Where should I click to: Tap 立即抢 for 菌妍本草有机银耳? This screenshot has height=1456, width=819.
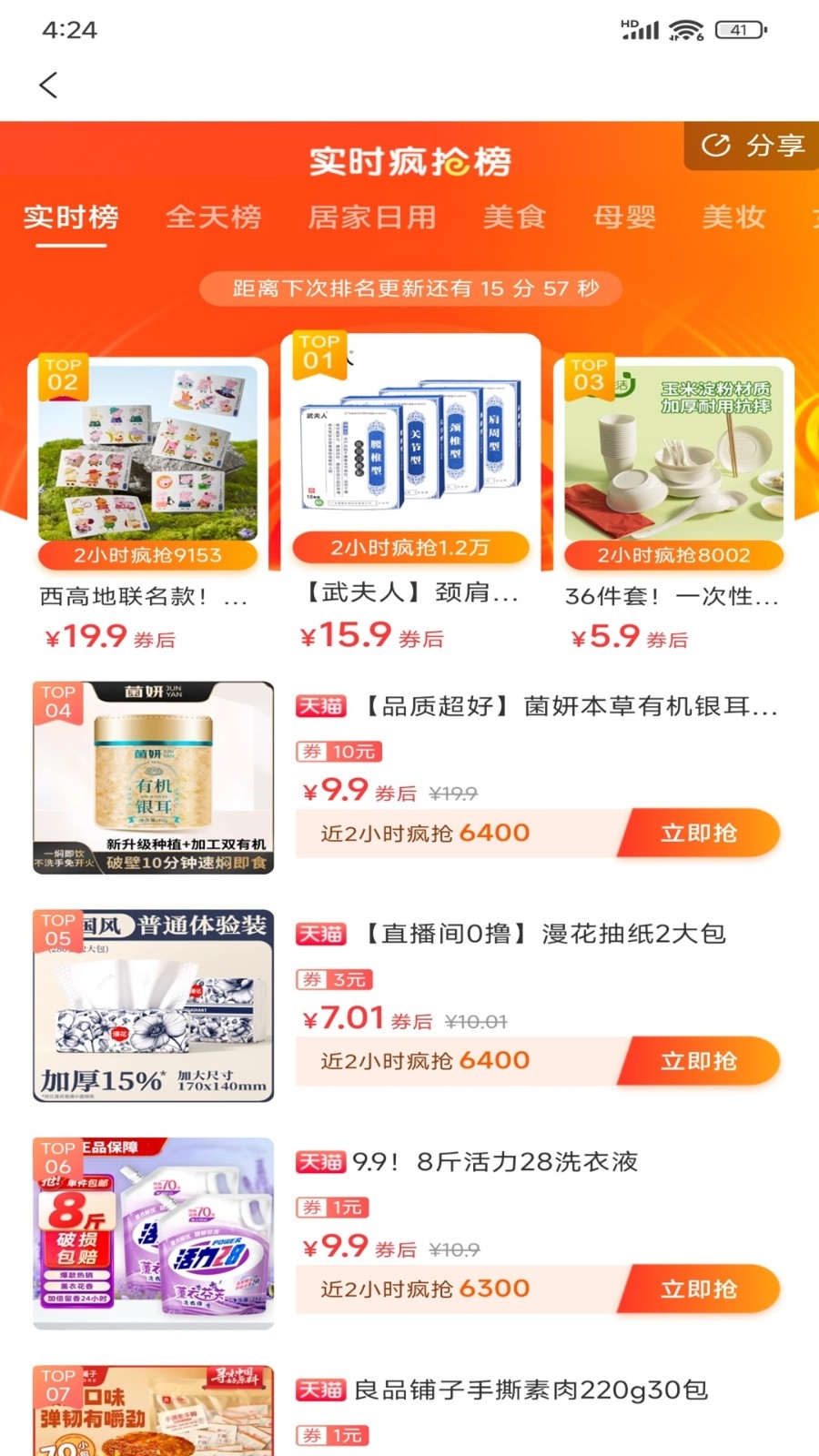(699, 833)
